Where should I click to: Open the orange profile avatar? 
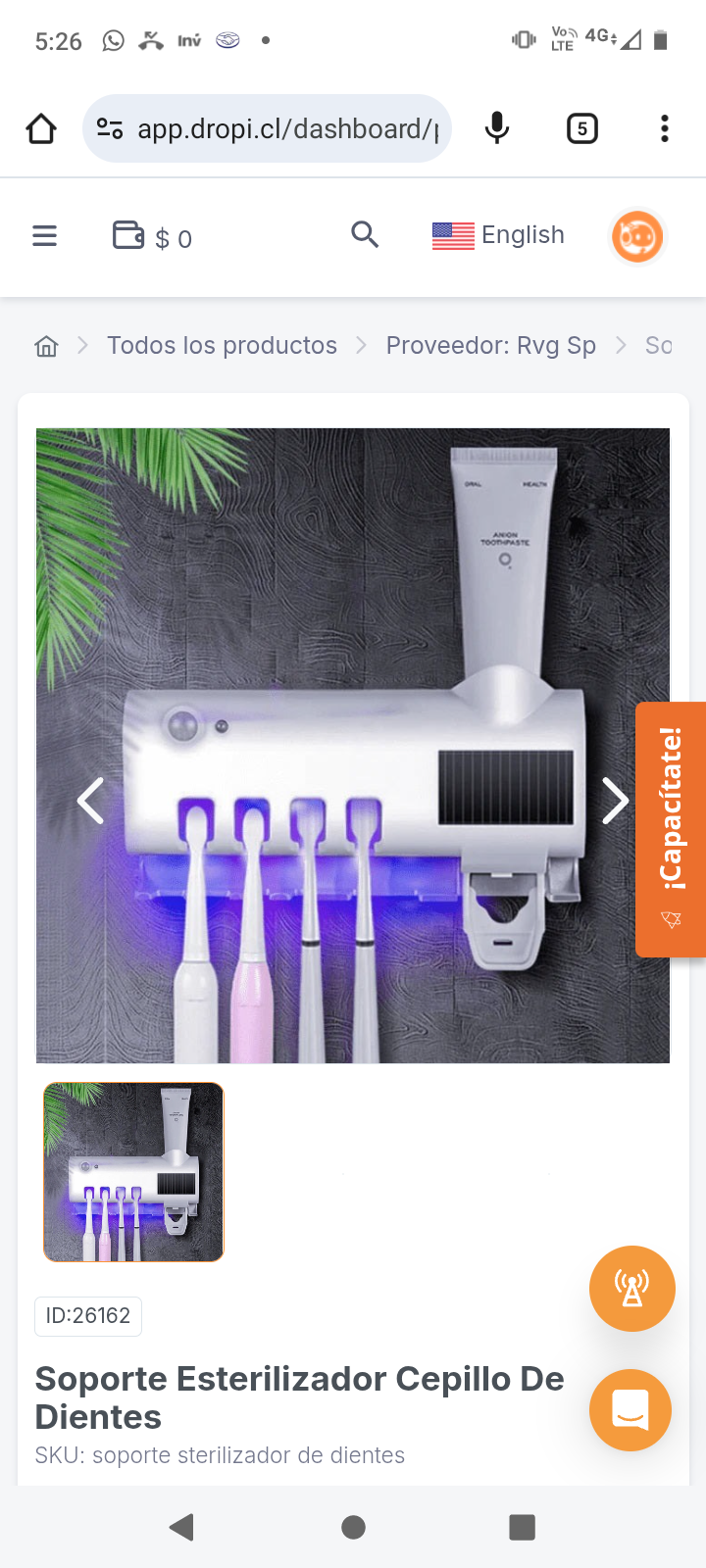coord(637,236)
